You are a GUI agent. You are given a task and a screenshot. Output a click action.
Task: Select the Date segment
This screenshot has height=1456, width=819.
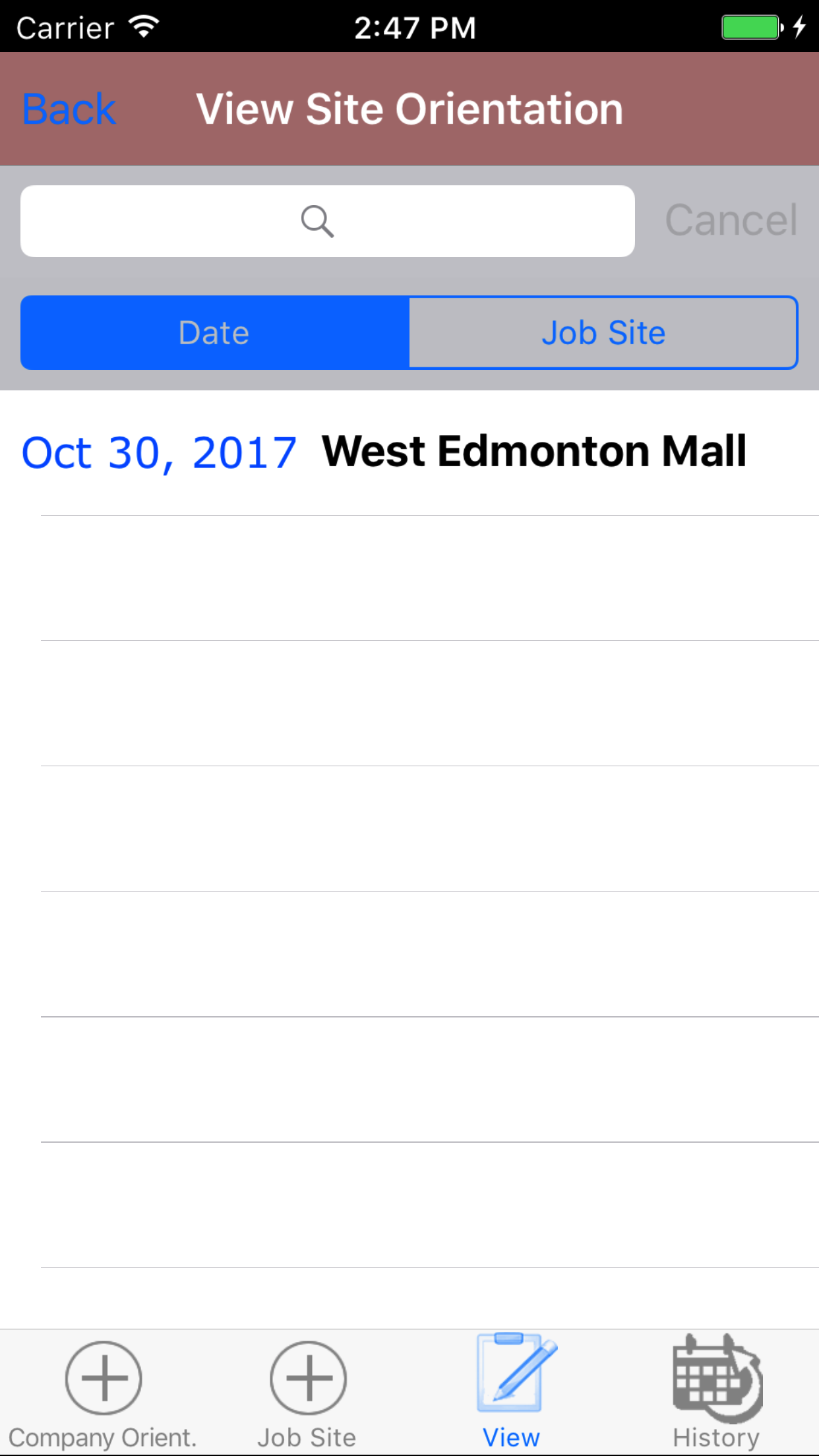point(215,332)
